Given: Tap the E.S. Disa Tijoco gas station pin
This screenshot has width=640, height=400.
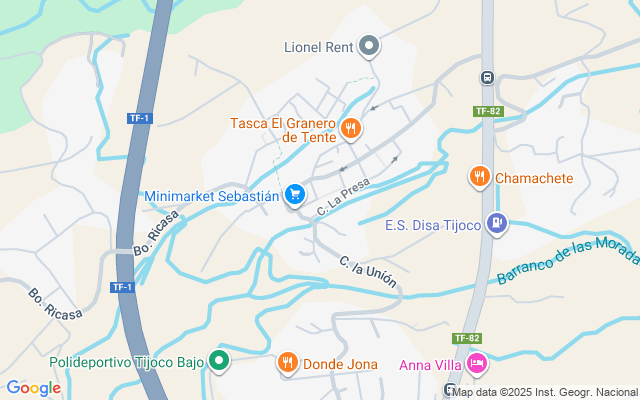Looking at the screenshot, I should point(496,224).
